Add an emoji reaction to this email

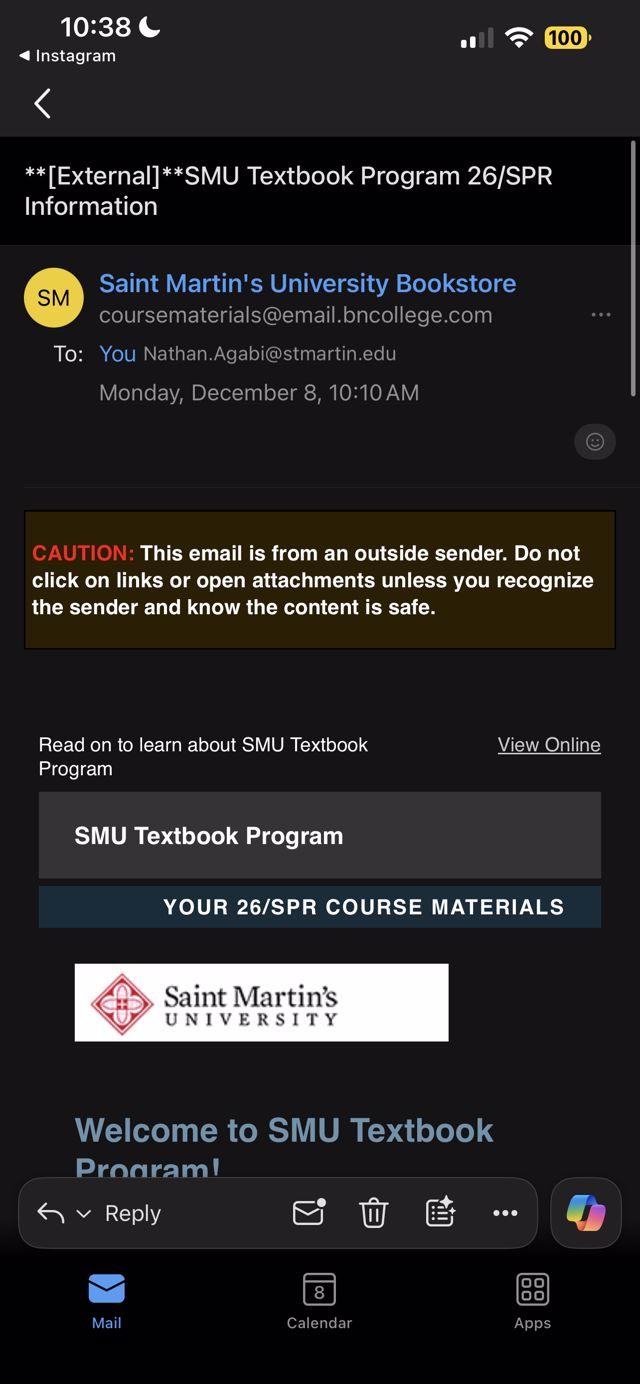pyautogui.click(x=594, y=441)
